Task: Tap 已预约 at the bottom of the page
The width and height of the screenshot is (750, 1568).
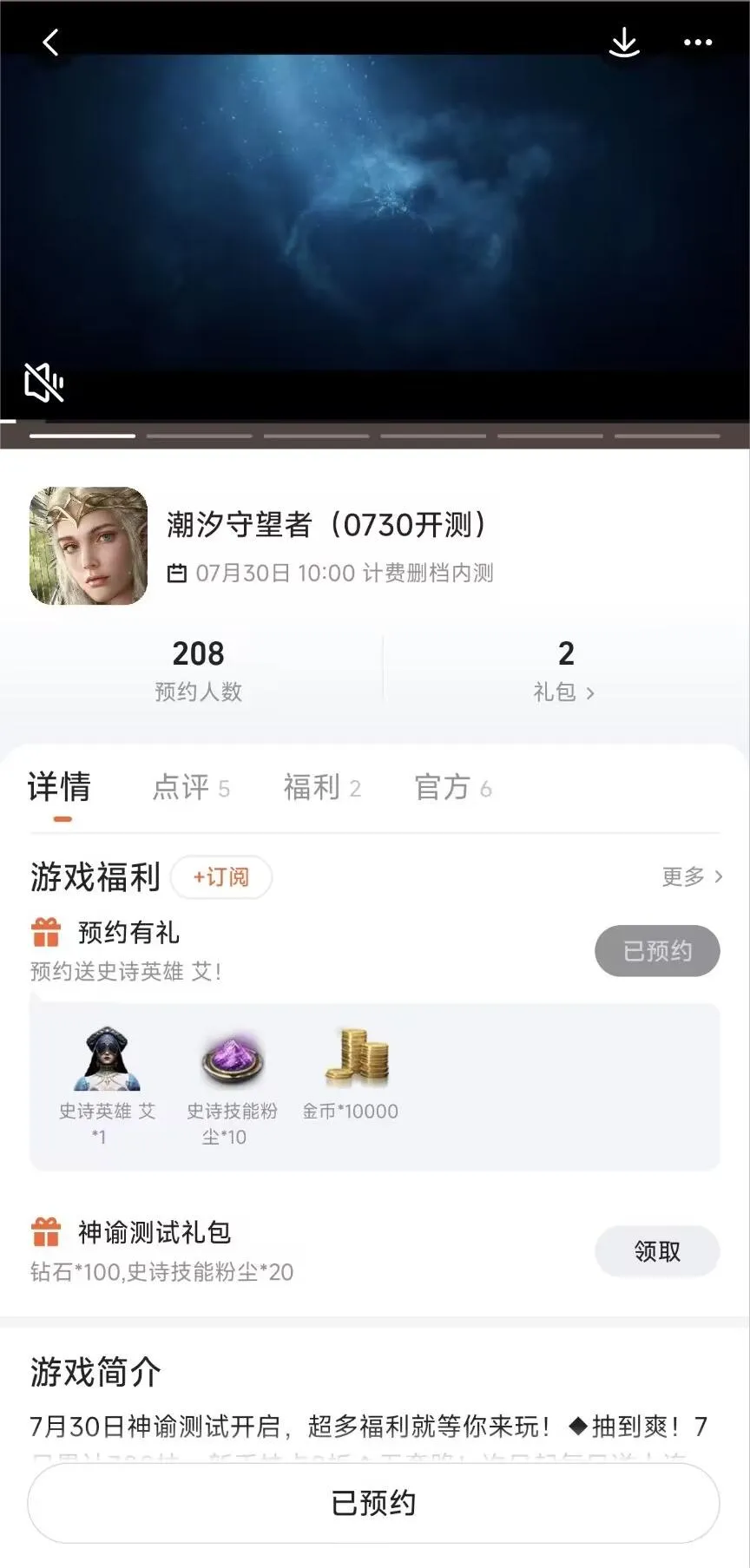Action: 375,1503
